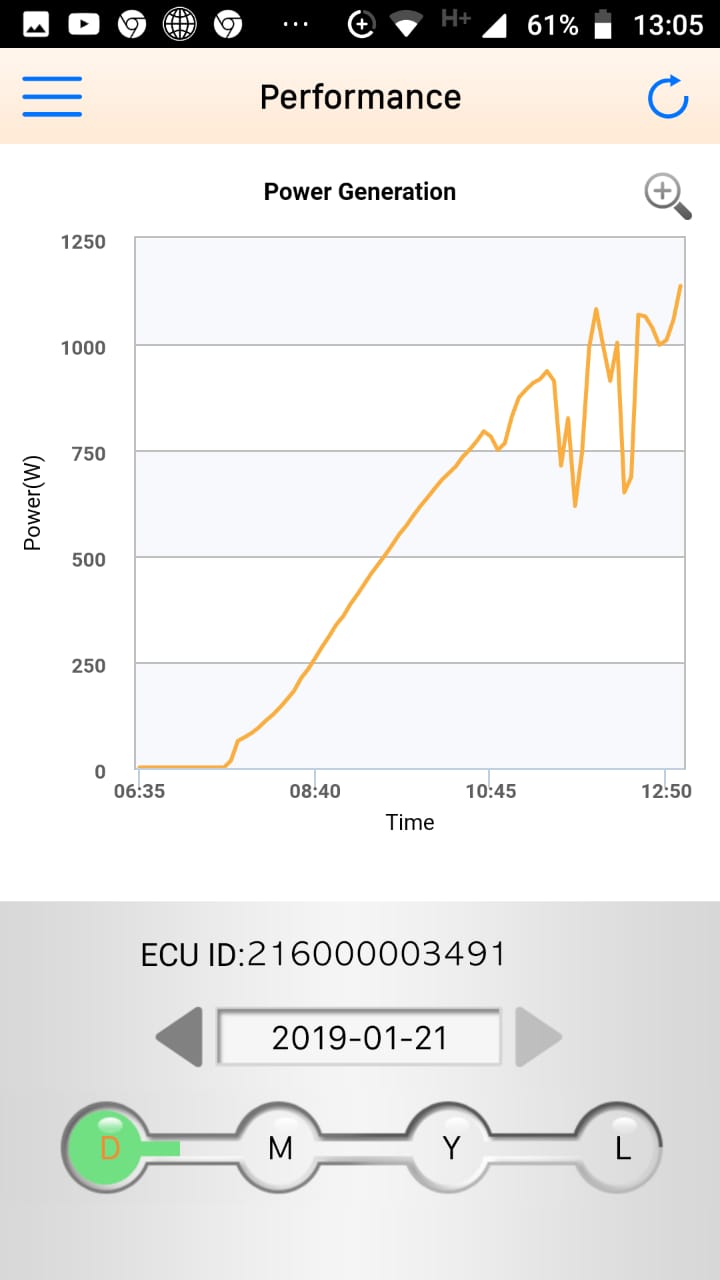Open the date picker showing 2019-01-21
Image resolution: width=720 pixels, height=1280 pixels.
click(359, 1037)
